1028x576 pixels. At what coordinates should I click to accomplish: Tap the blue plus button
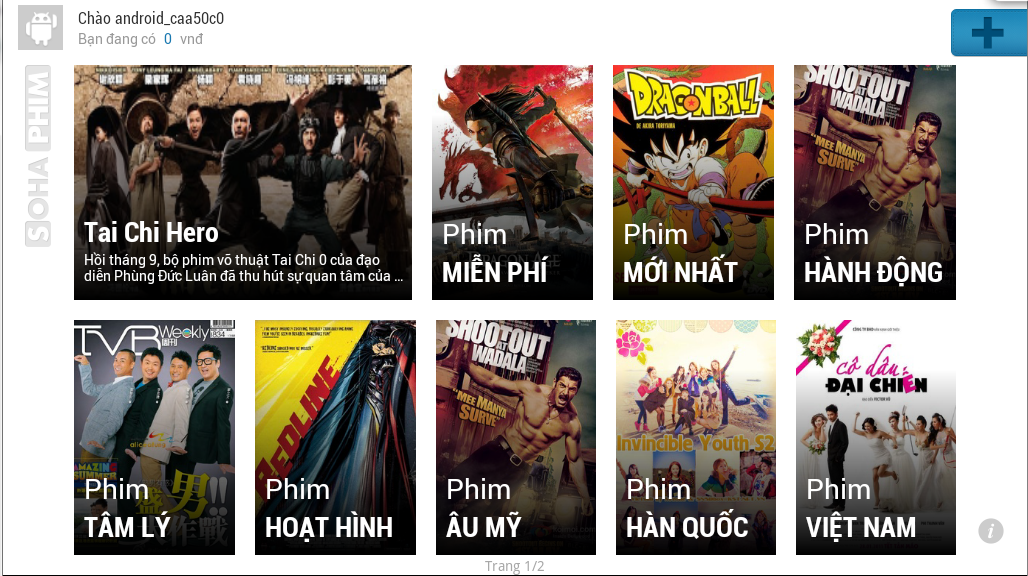(x=988, y=32)
